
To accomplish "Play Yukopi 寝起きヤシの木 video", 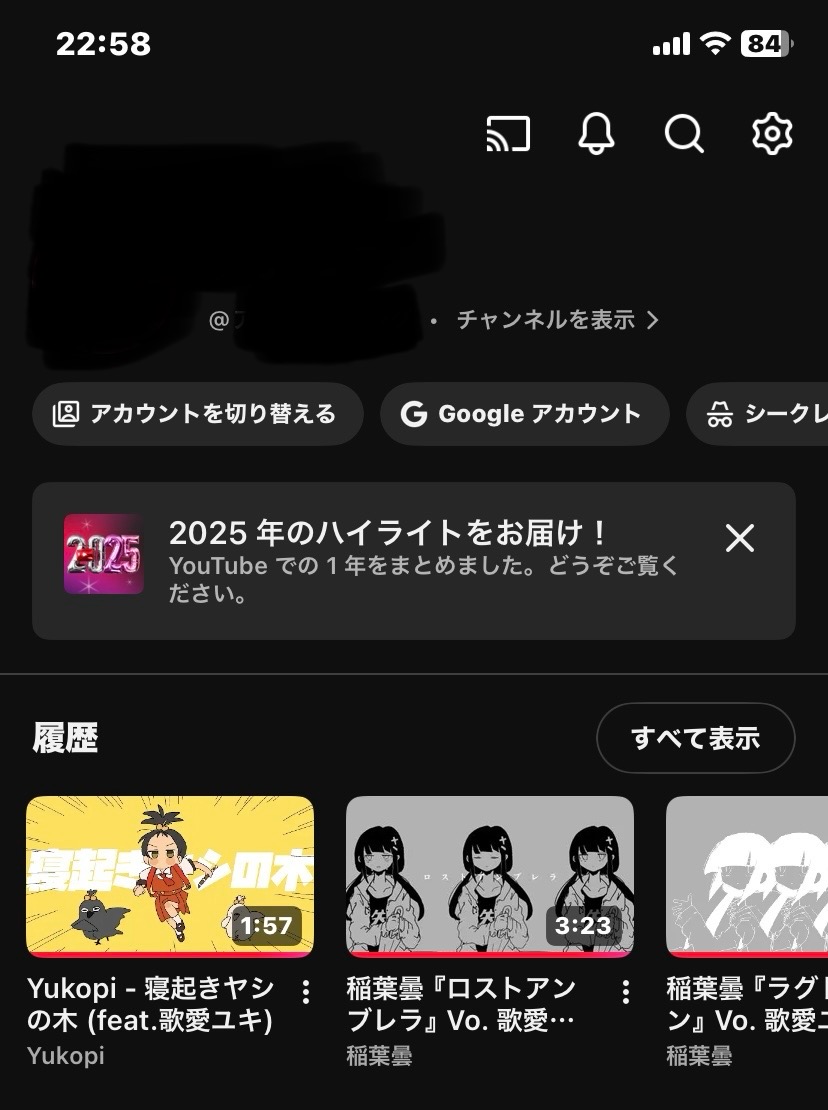I will tap(170, 876).
